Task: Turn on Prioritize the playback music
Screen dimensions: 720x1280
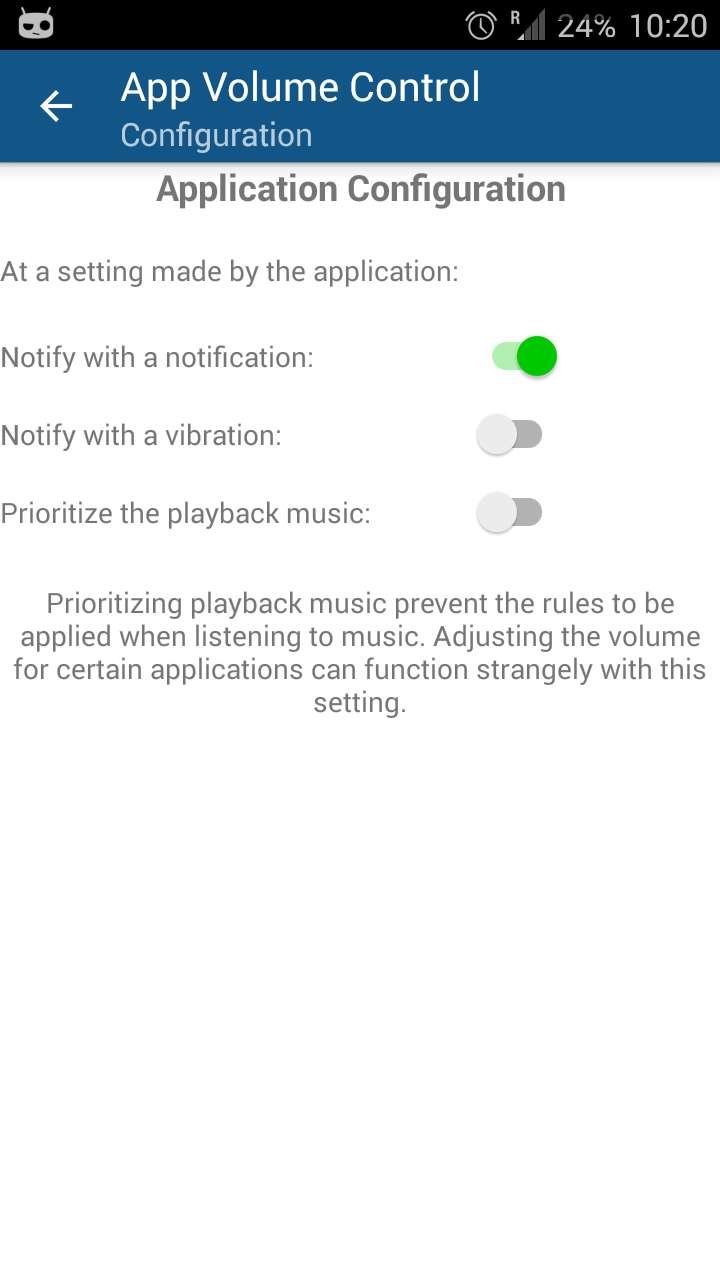Action: click(x=510, y=513)
